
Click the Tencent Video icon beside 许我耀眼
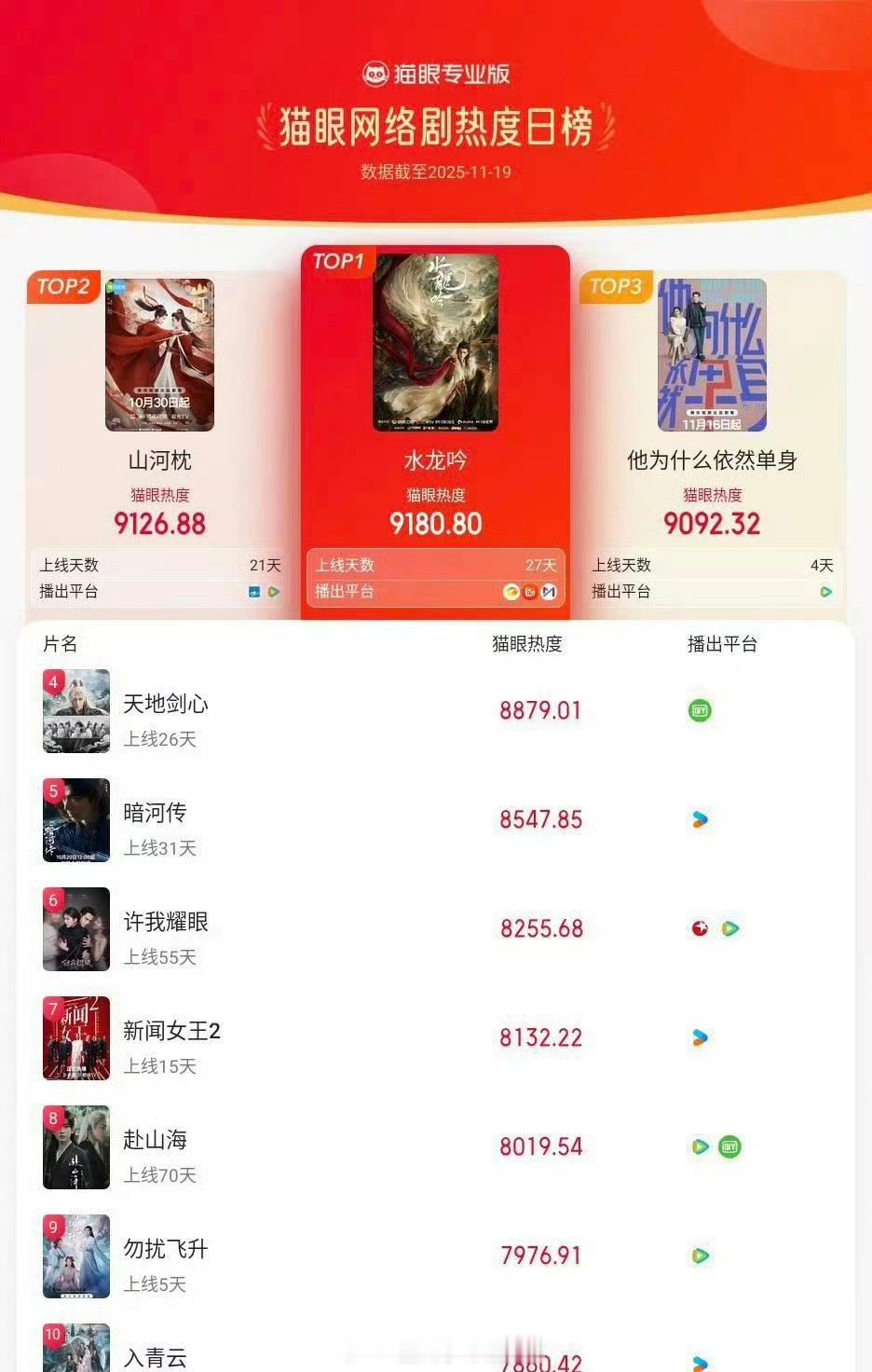729,928
